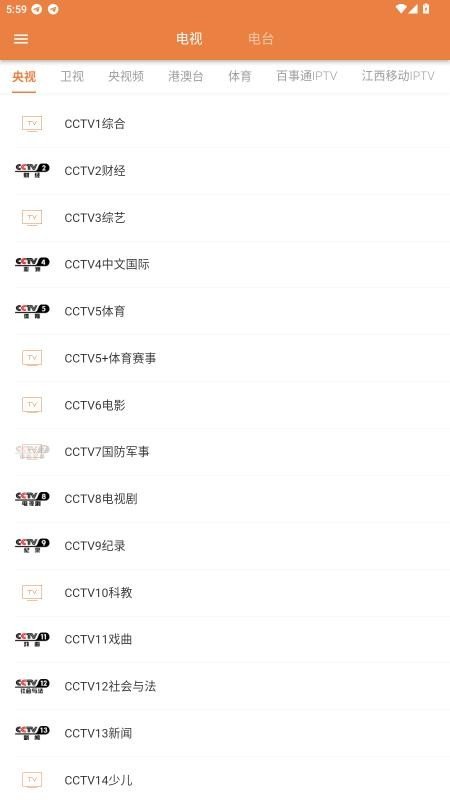The width and height of the screenshot is (450, 800).
Task: Select the 央视 category tab
Action: point(24,77)
